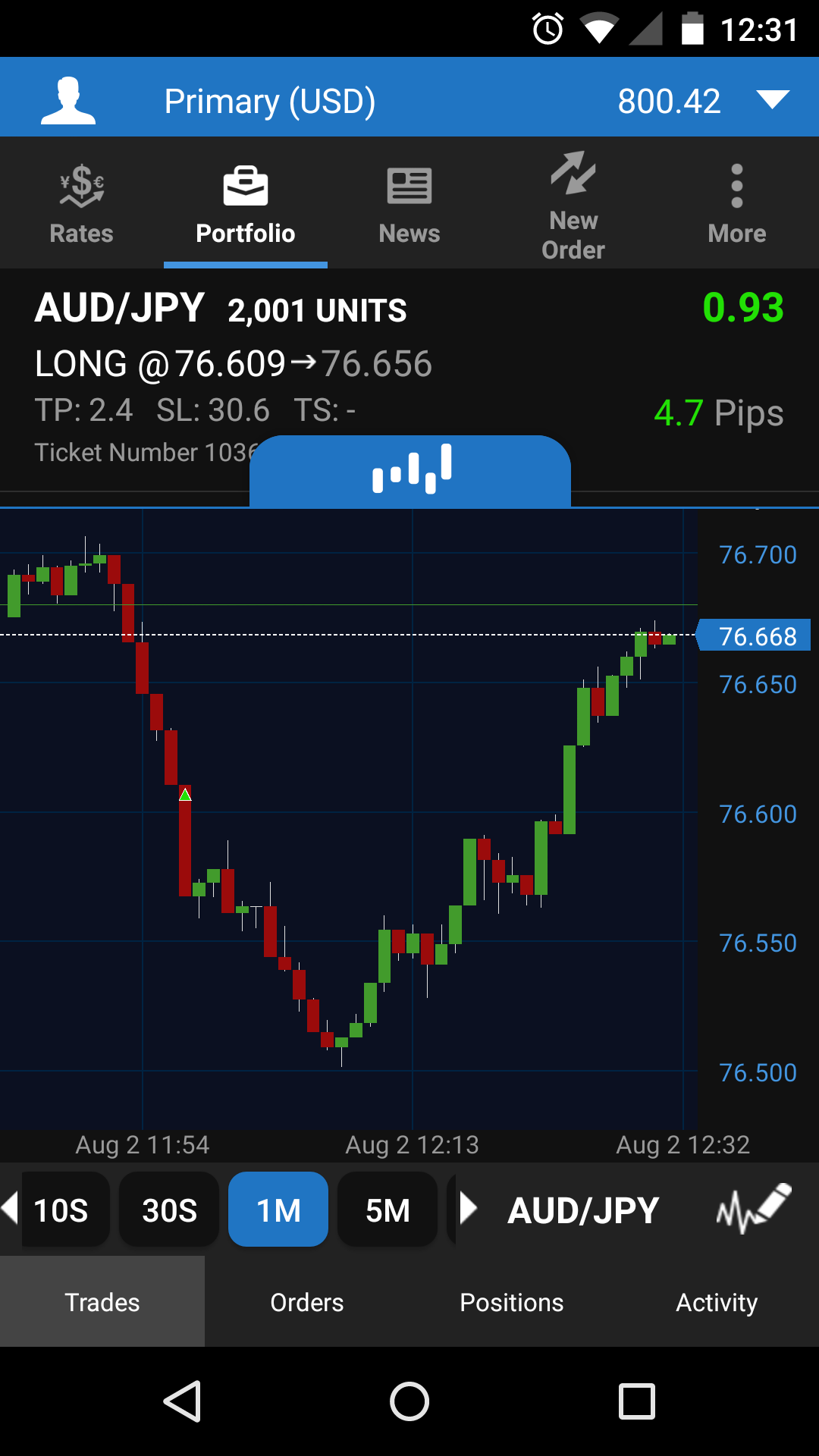This screenshot has height=1456, width=819.
Task: Select the 30S chart interval
Action: pyautogui.click(x=170, y=1210)
